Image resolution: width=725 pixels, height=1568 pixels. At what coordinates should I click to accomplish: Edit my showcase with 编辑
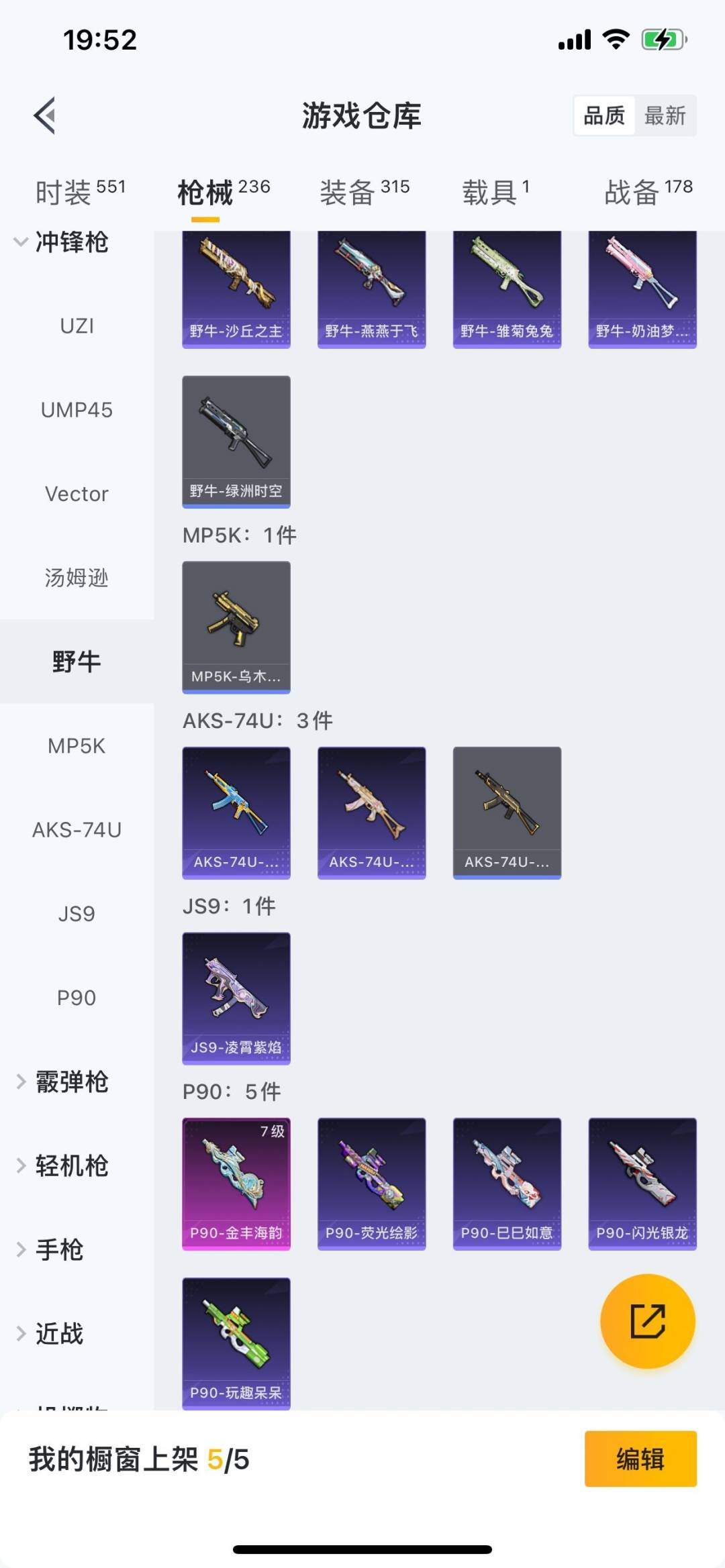[640, 1459]
